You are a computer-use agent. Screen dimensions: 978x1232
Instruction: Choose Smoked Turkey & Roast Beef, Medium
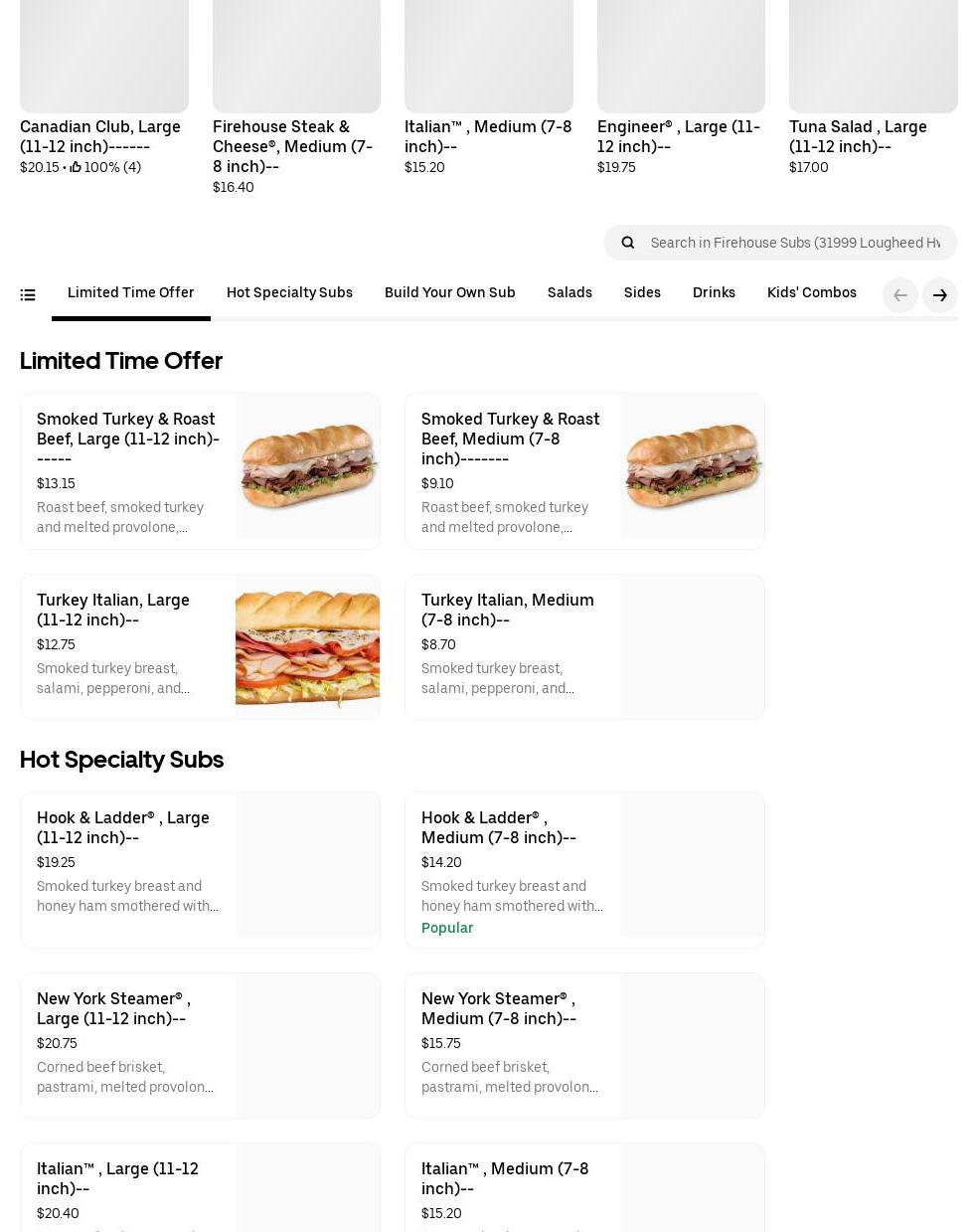tap(584, 470)
